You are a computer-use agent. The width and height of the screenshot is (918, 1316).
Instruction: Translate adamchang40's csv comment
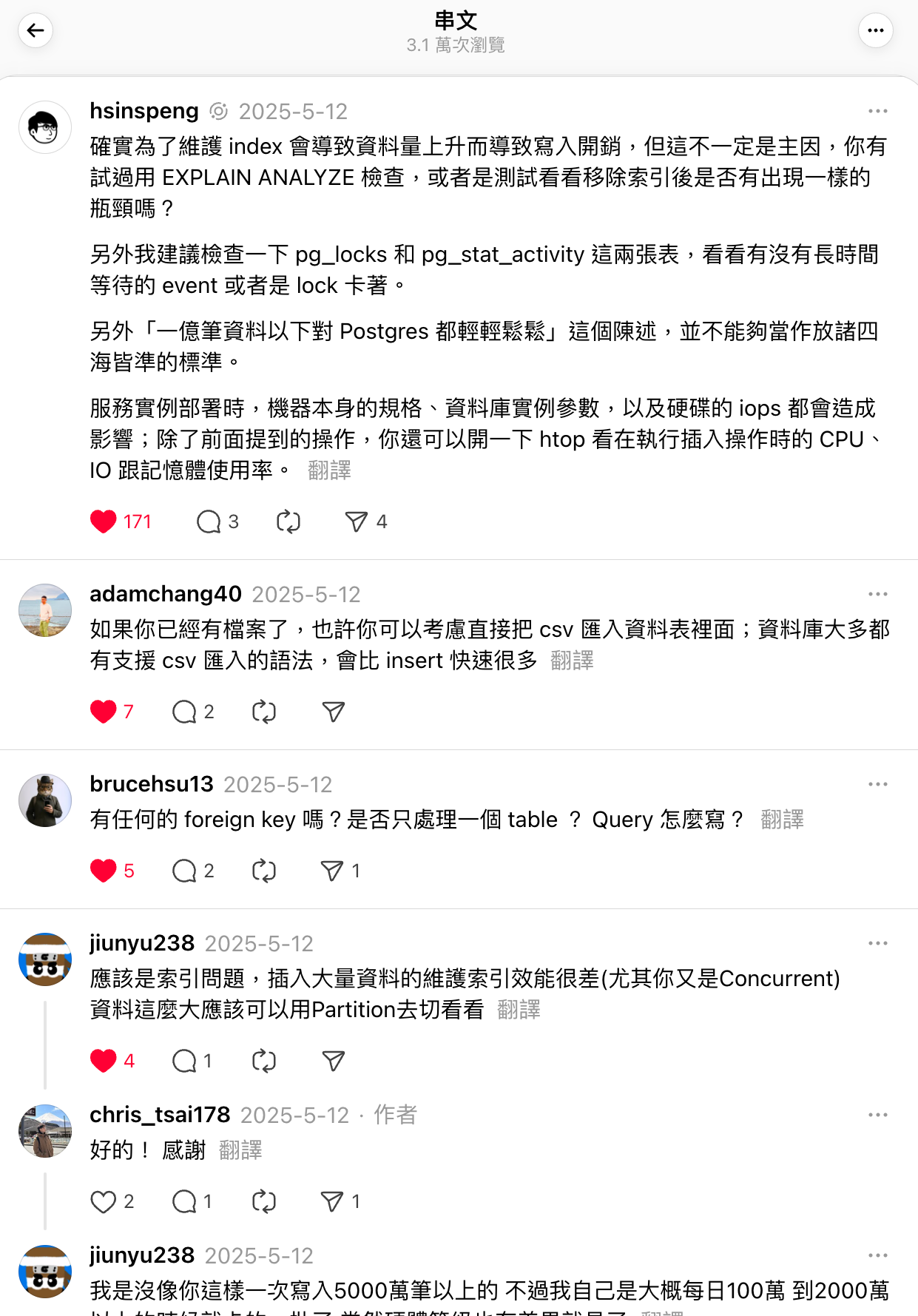point(572,661)
